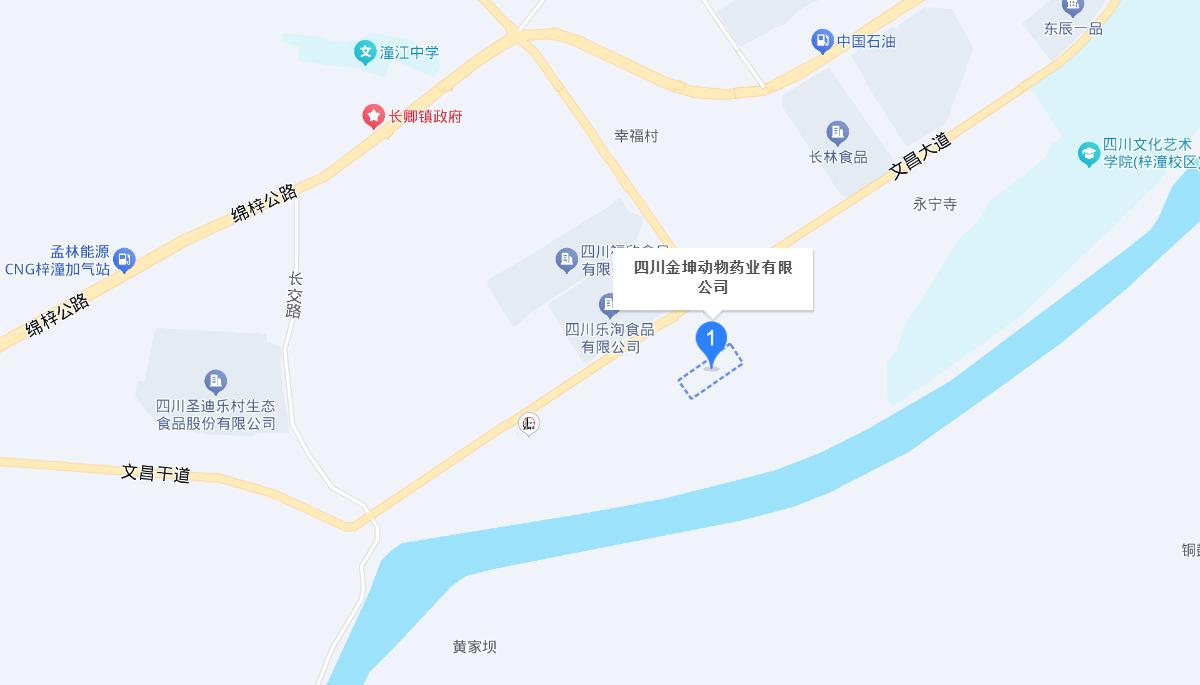Screen dimensions: 1200x685
Task: Tap the 四川文化艺术学院 campus marker
Action: pos(1088,154)
